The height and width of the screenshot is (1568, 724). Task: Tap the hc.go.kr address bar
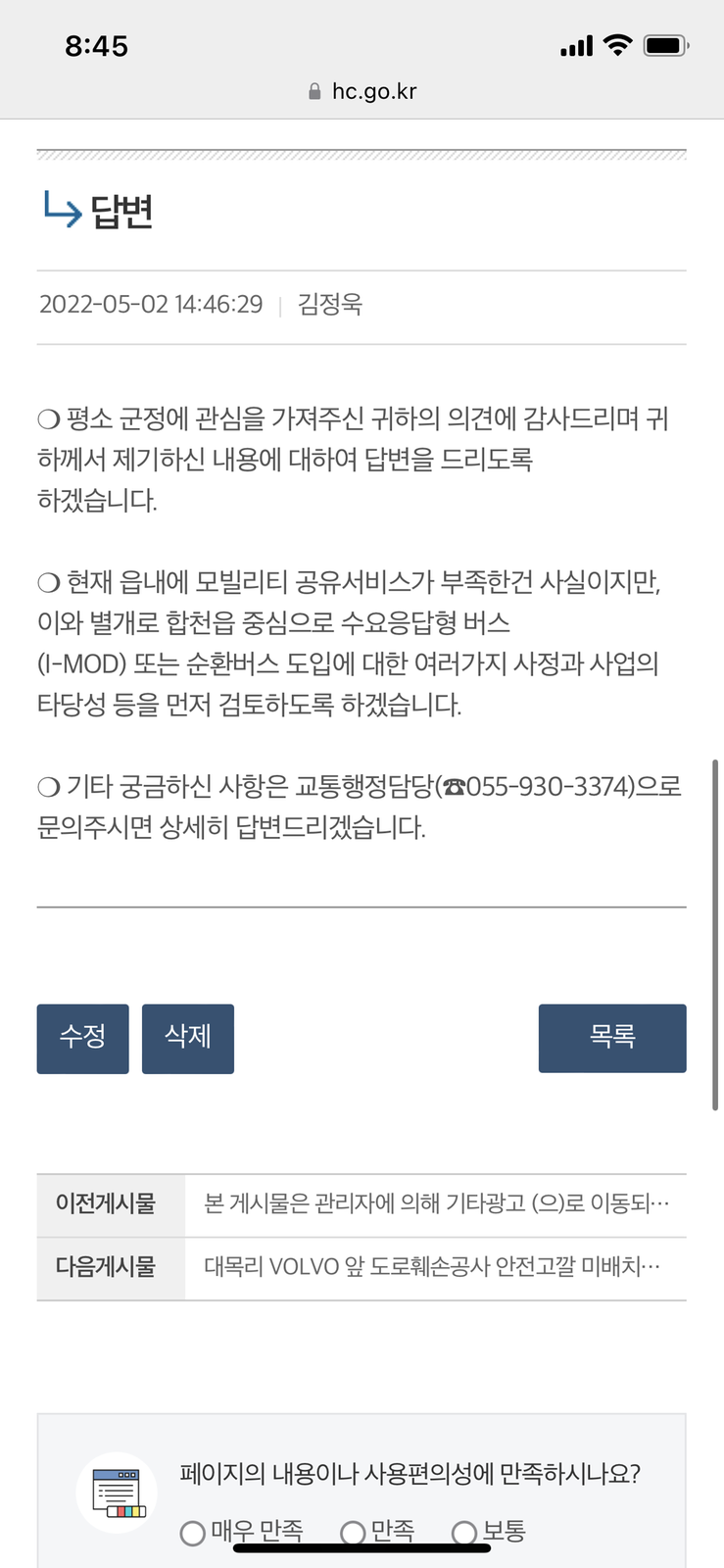pyautogui.click(x=362, y=91)
